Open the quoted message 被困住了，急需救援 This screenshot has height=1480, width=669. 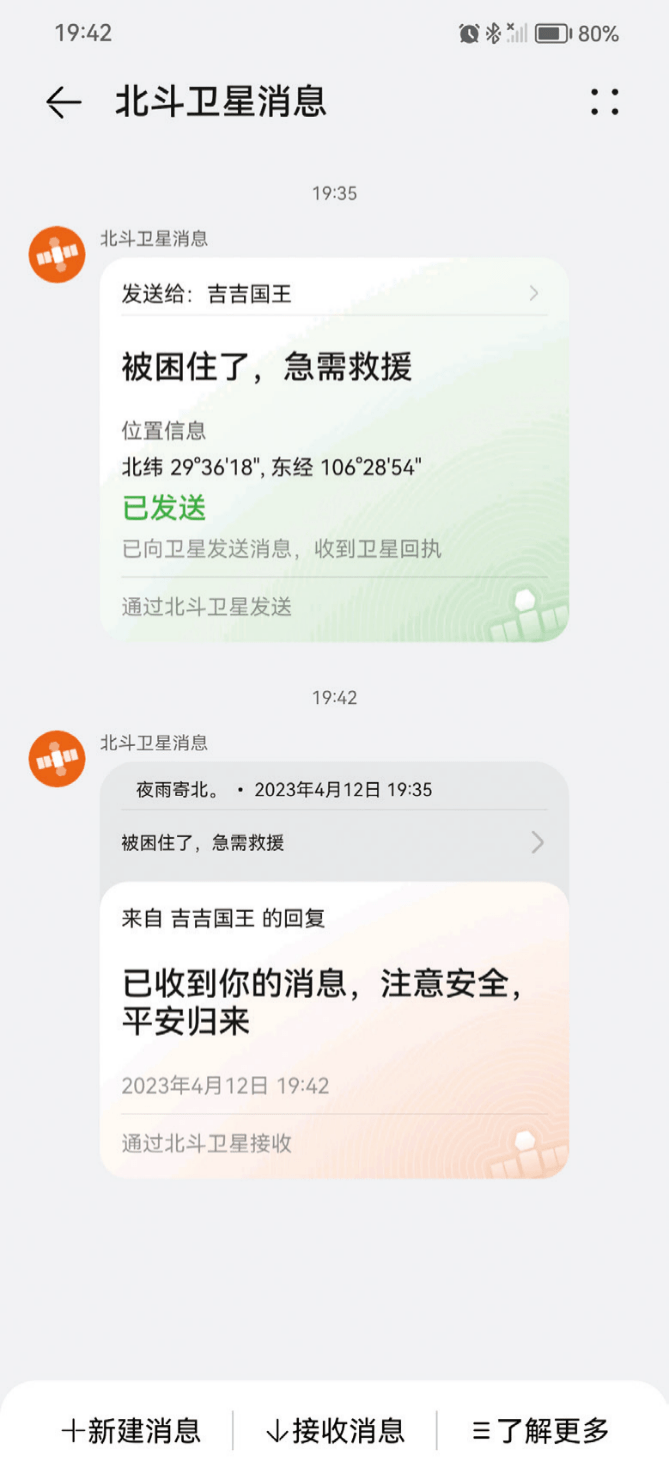[x=334, y=842]
